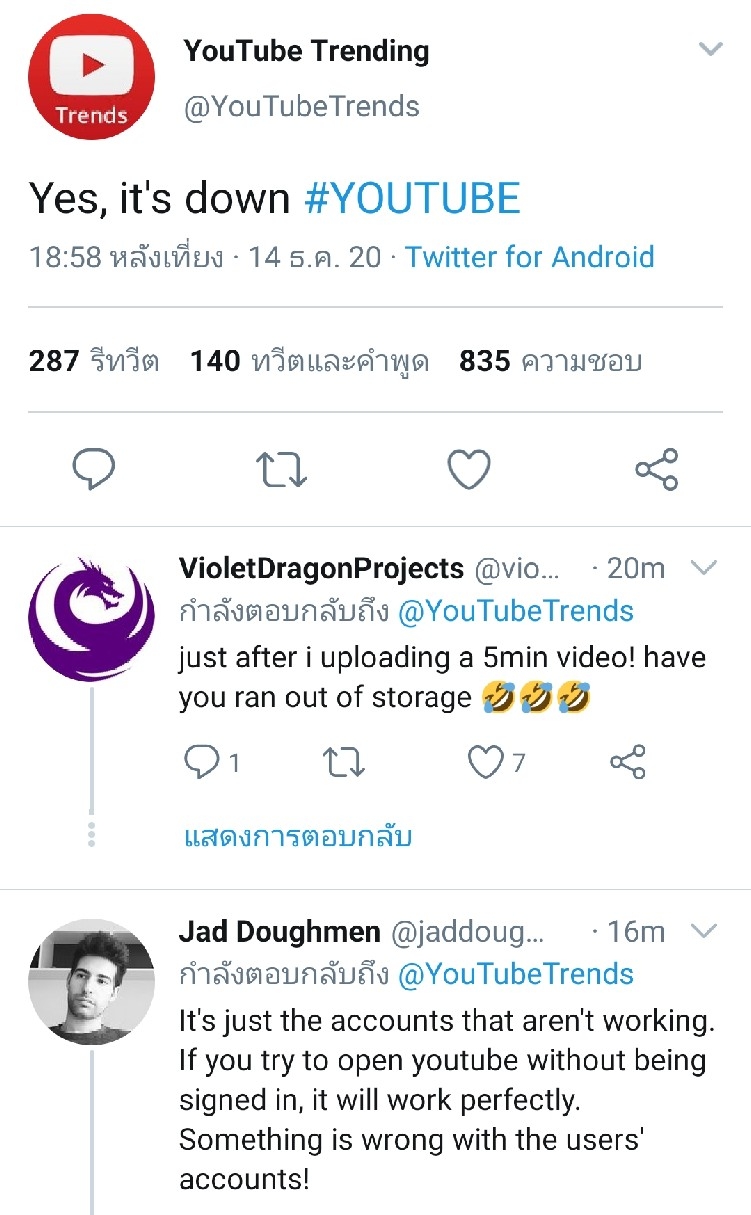Retweet the YouTube Trending tweet
Viewport: 751px width, 1215px height.
[x=283, y=468]
